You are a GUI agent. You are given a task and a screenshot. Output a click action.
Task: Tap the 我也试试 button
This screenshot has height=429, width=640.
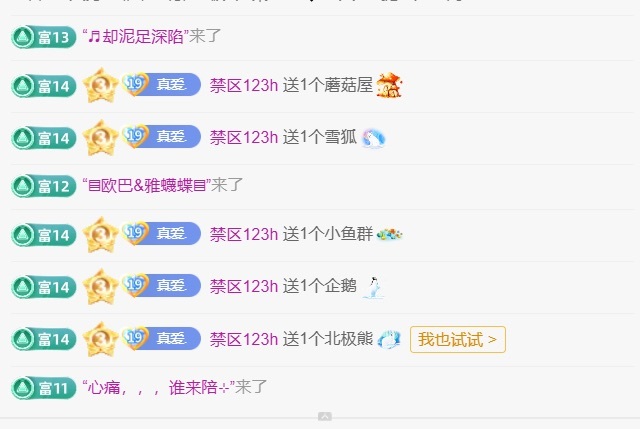pos(457,340)
